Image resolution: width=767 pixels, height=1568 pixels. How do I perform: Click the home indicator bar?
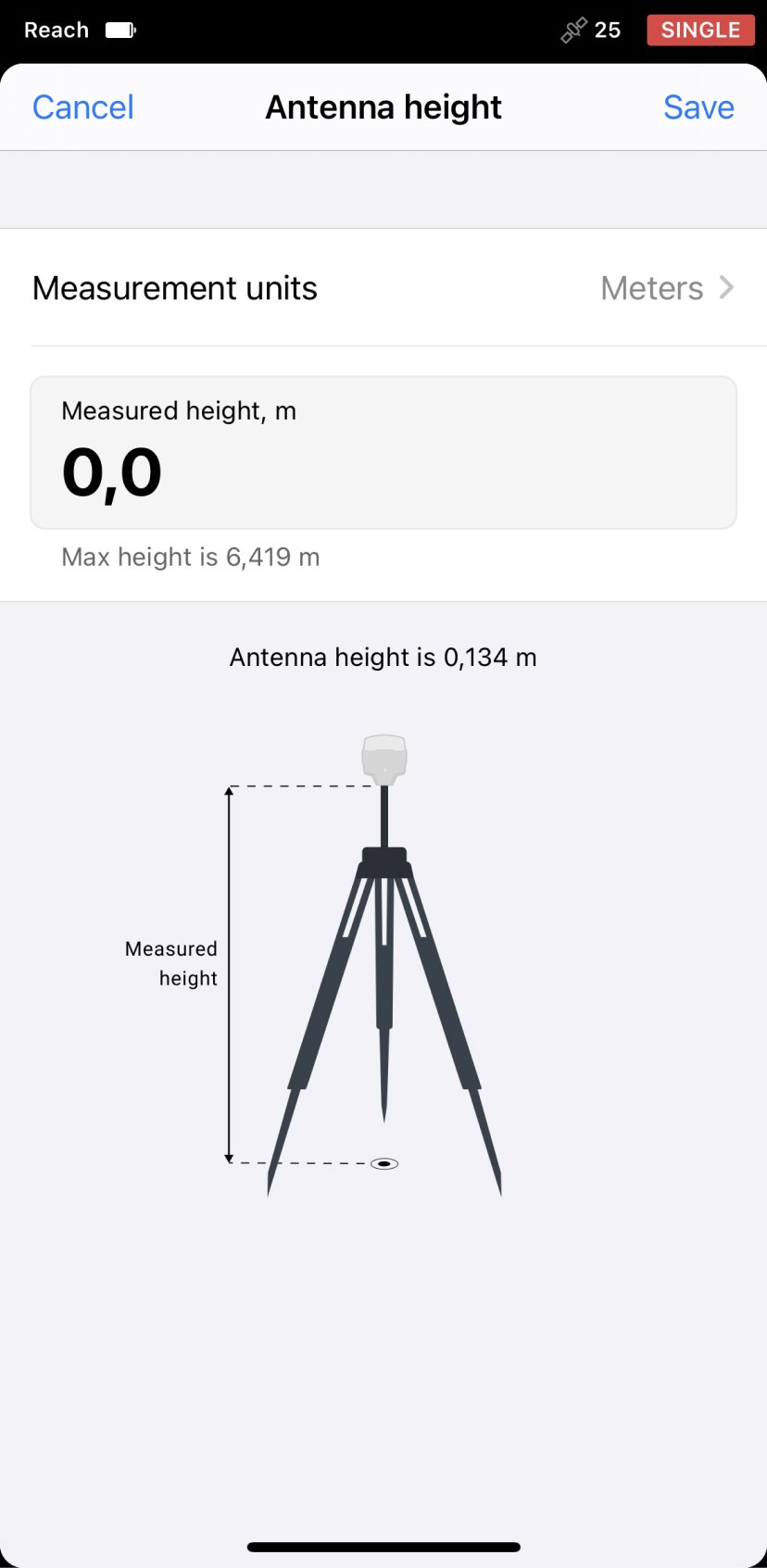[x=383, y=1546]
